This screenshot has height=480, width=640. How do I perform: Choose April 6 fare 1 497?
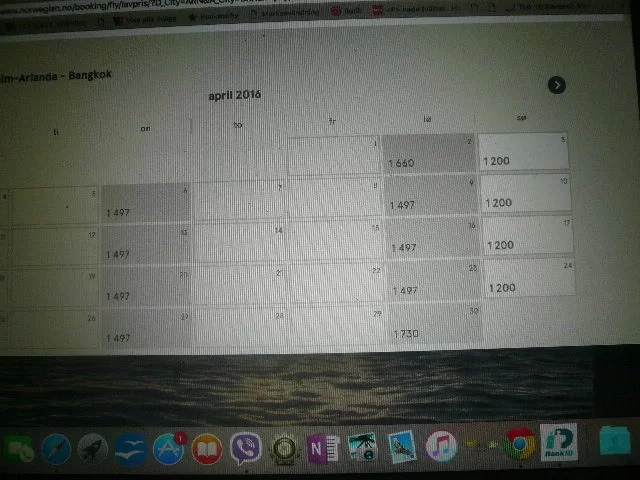[145, 203]
